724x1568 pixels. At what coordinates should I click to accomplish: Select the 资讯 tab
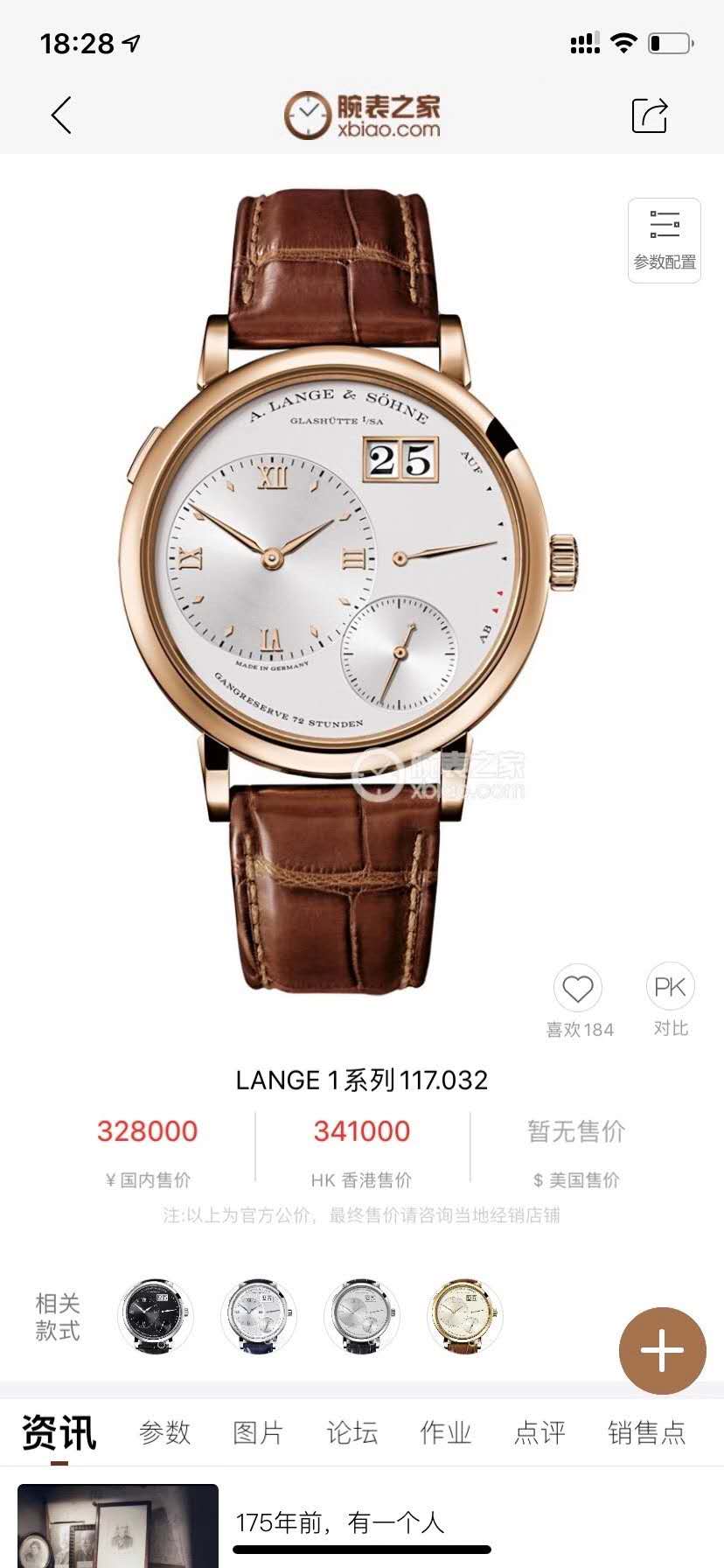tap(59, 1433)
